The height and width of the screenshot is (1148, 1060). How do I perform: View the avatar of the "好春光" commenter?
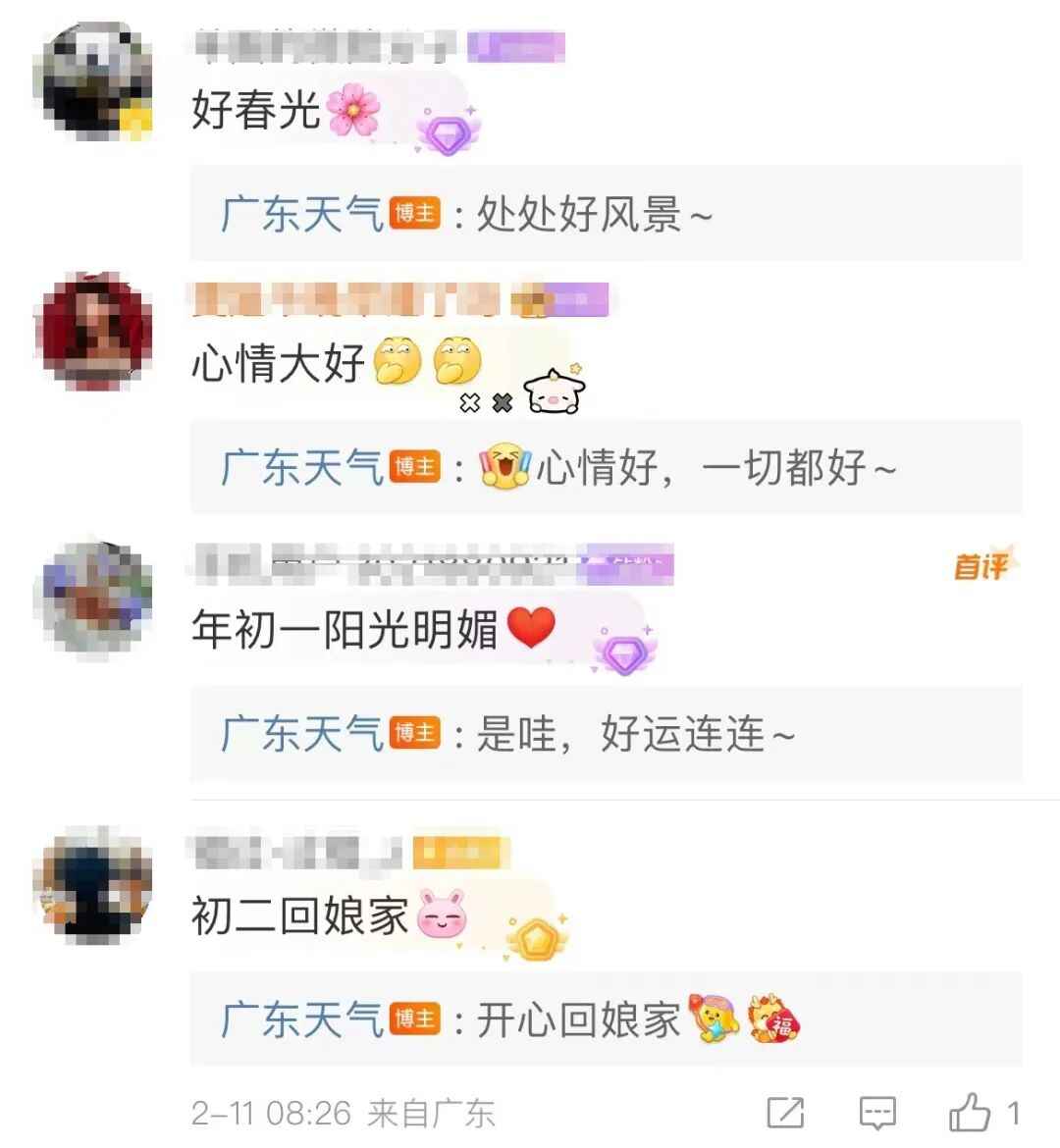click(93, 80)
